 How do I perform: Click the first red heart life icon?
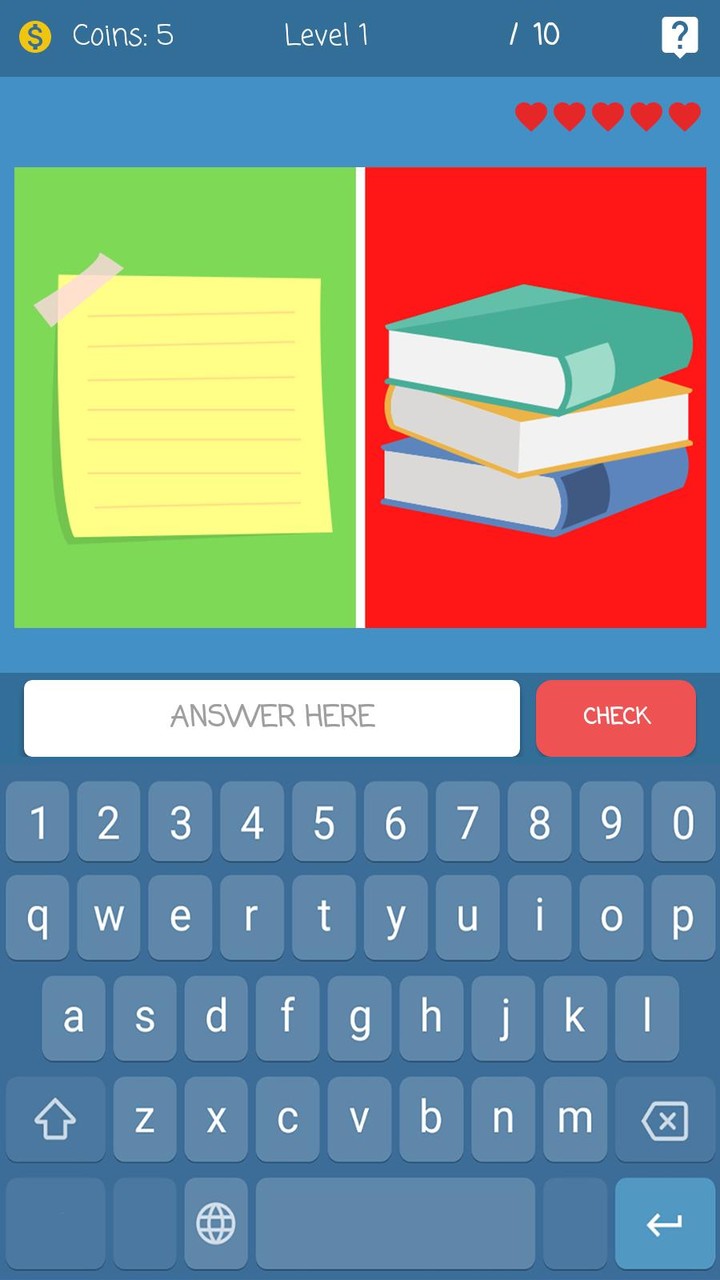pos(530,116)
